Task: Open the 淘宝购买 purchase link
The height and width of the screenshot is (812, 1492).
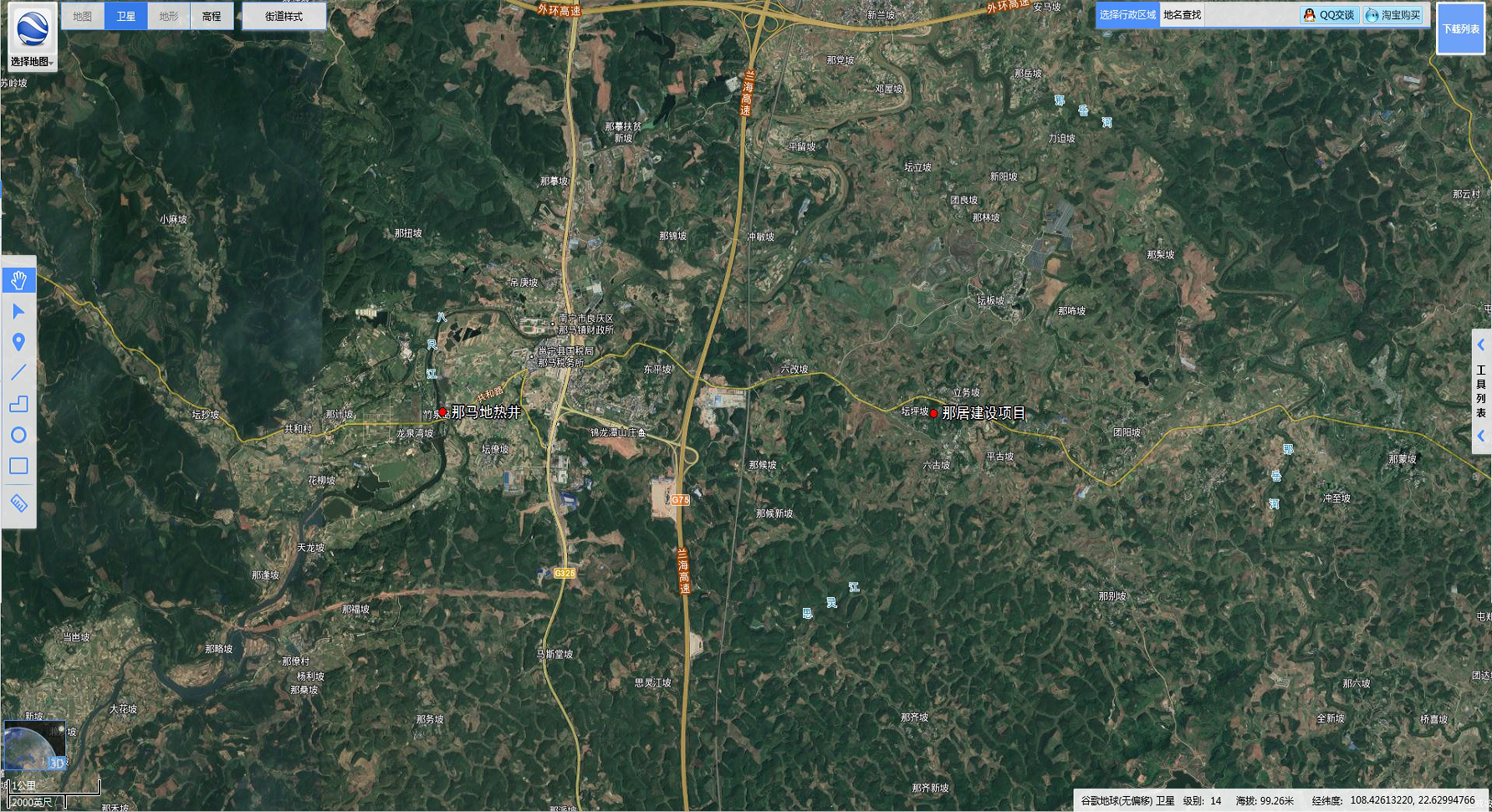Action: point(1392,15)
